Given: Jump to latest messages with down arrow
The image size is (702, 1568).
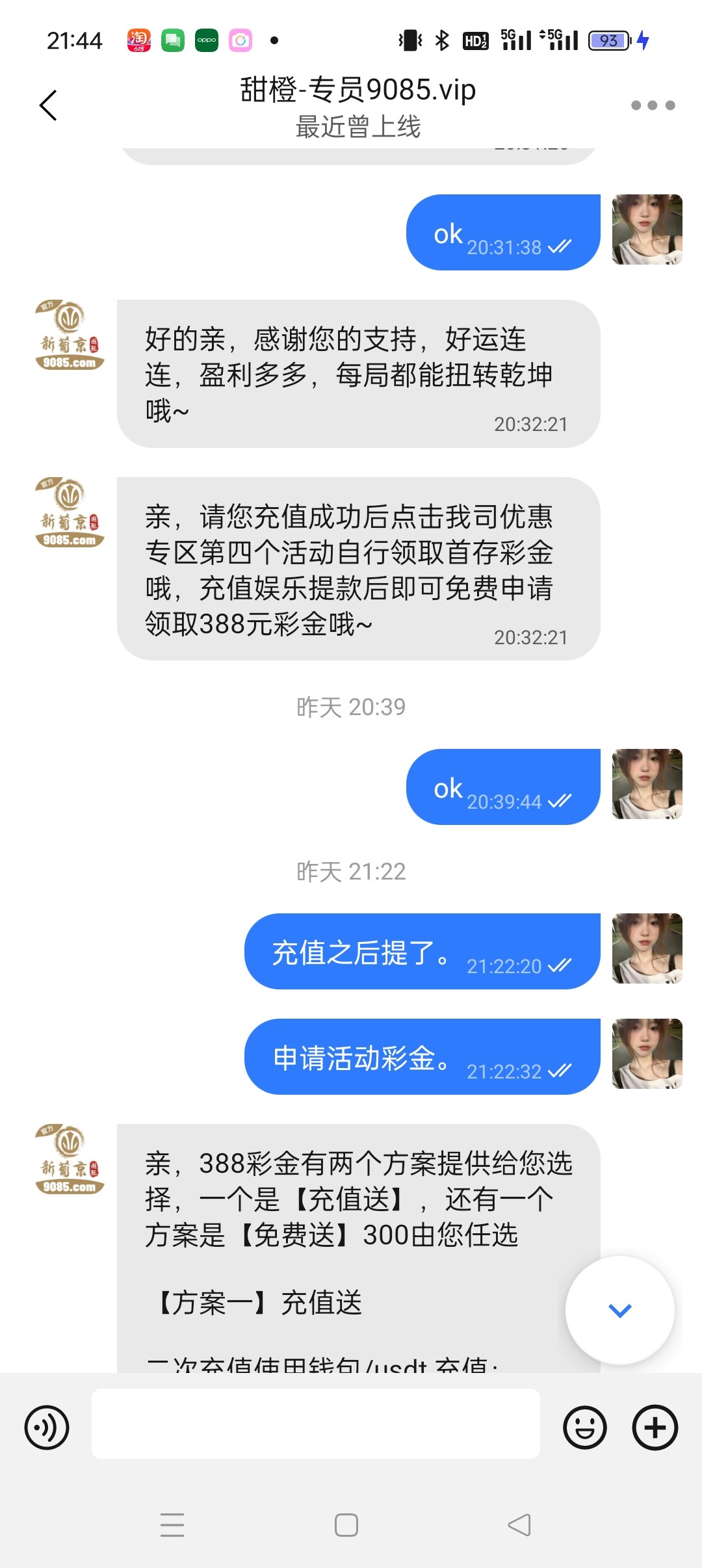Looking at the screenshot, I should [619, 1310].
